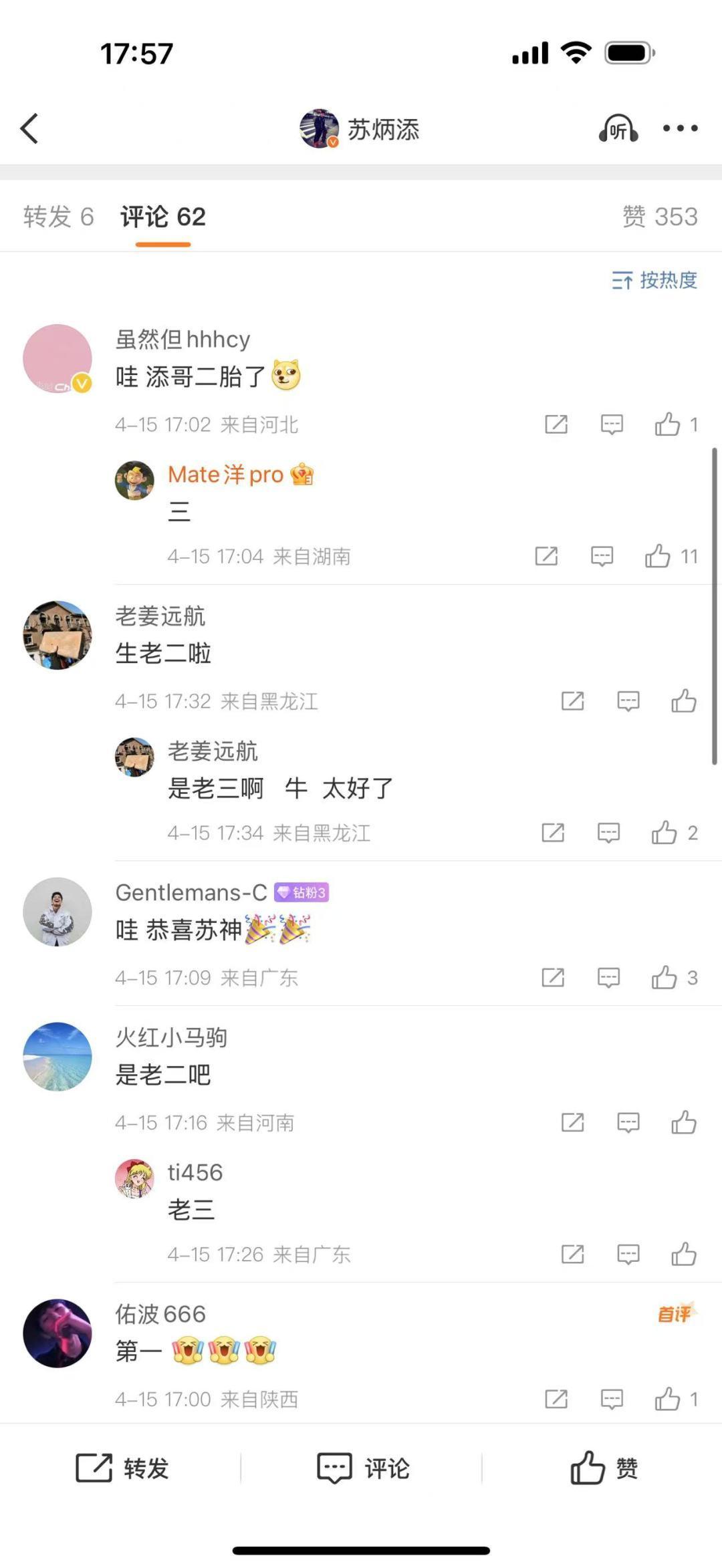This screenshot has width=722, height=1568.
Task: Open Gentlemans-C's profile avatar
Action: 57,912
